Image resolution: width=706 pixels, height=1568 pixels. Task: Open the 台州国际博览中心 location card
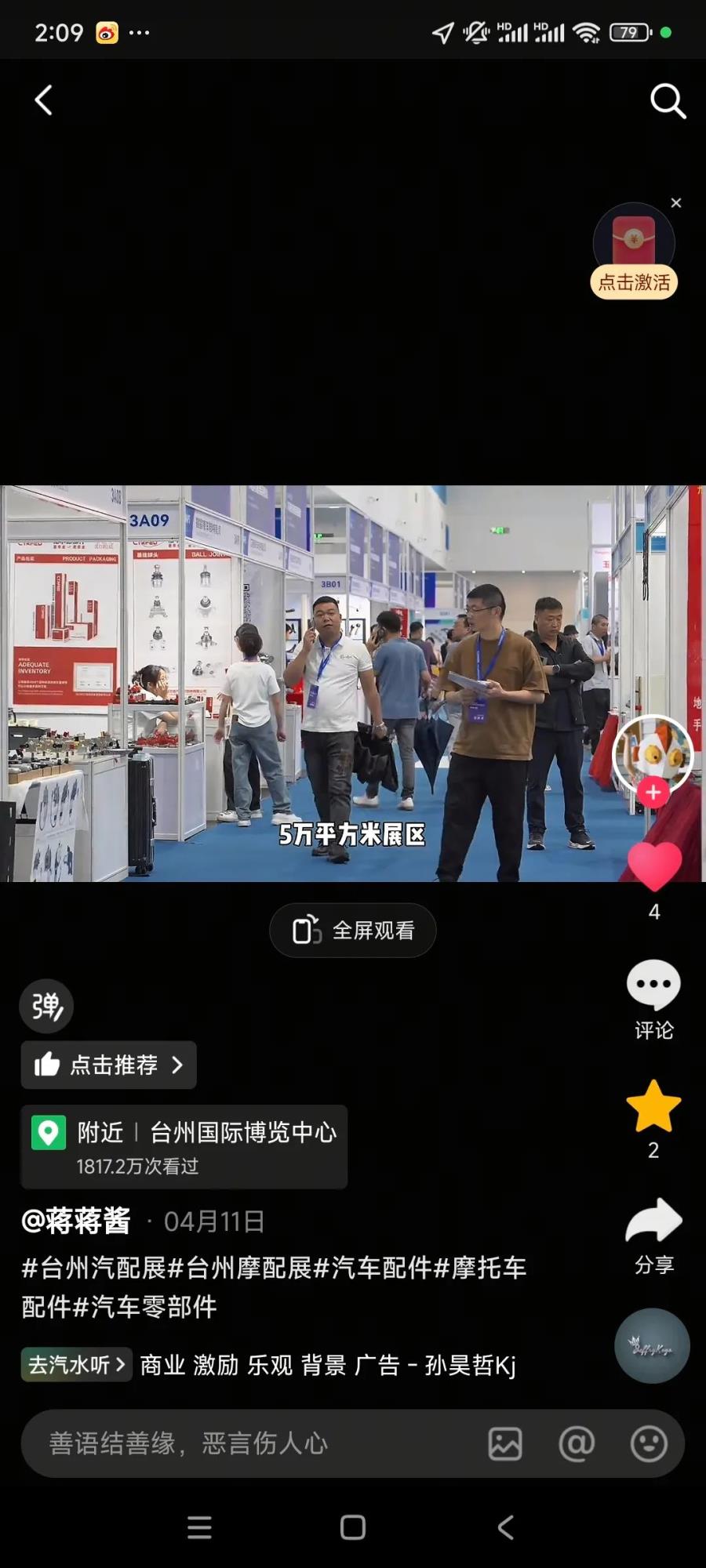(x=184, y=1147)
